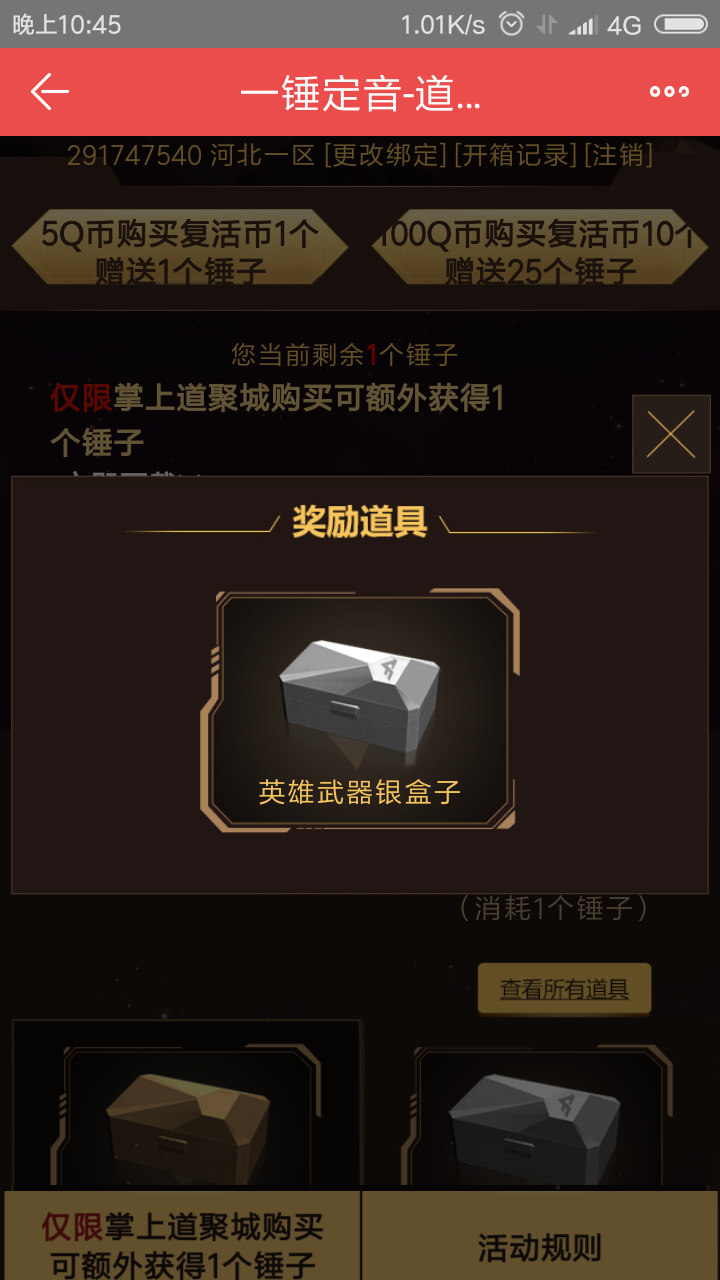Tap 查看所有道具 button
720x1280 pixels.
tap(564, 990)
